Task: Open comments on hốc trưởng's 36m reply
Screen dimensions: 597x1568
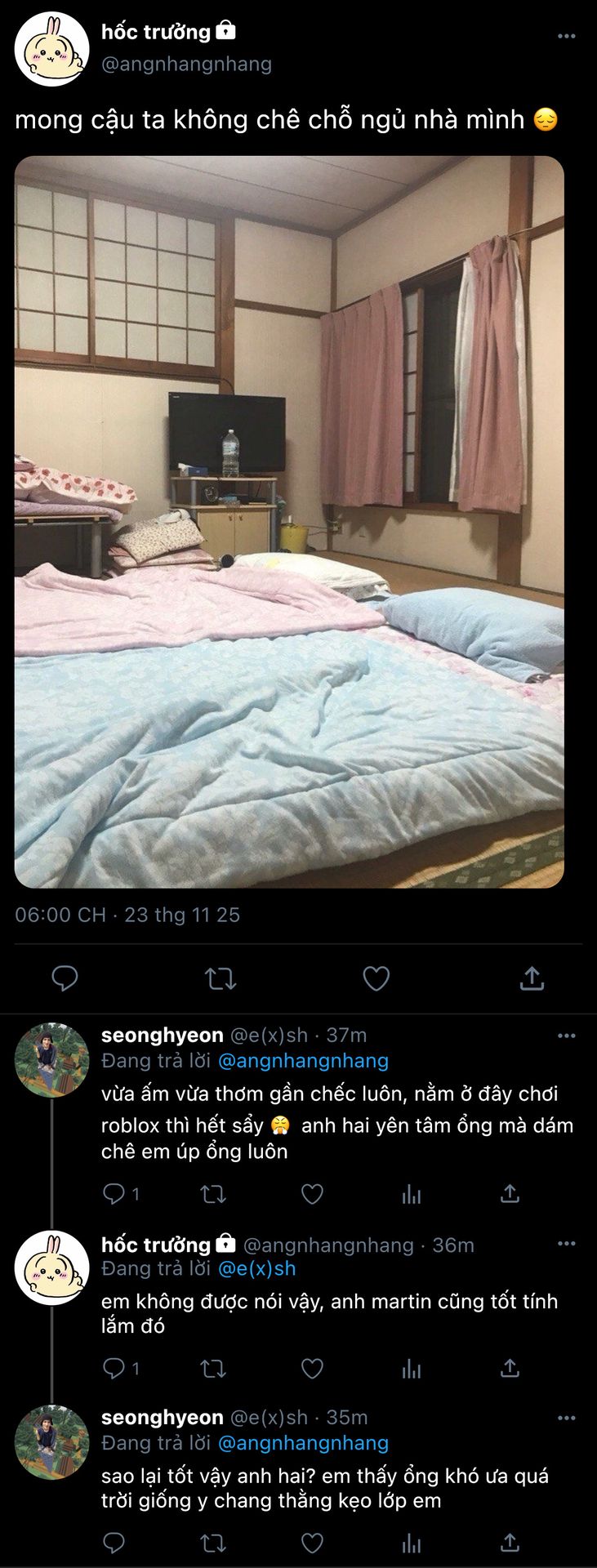Action: tap(114, 1368)
